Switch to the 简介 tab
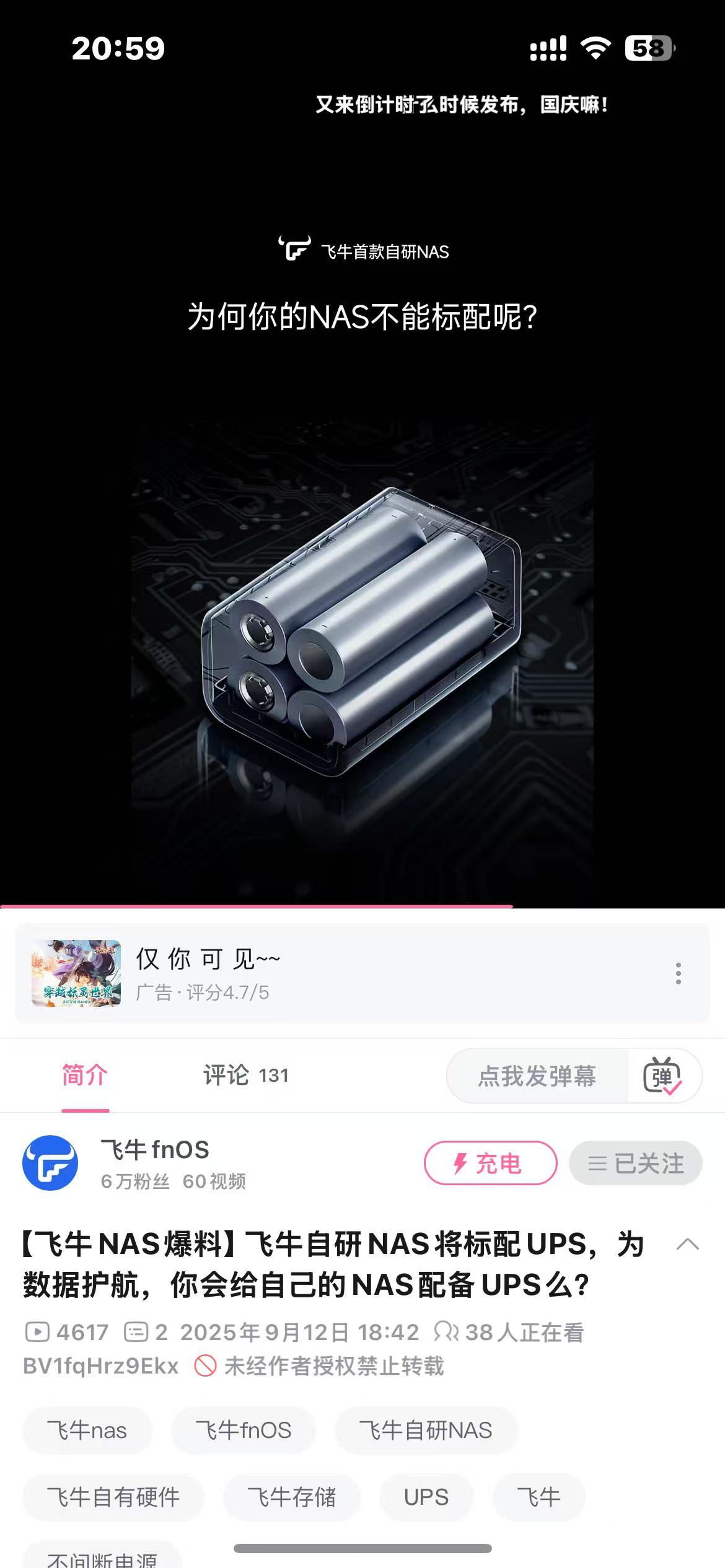Viewport: 725px width, 1568px height. point(85,1076)
